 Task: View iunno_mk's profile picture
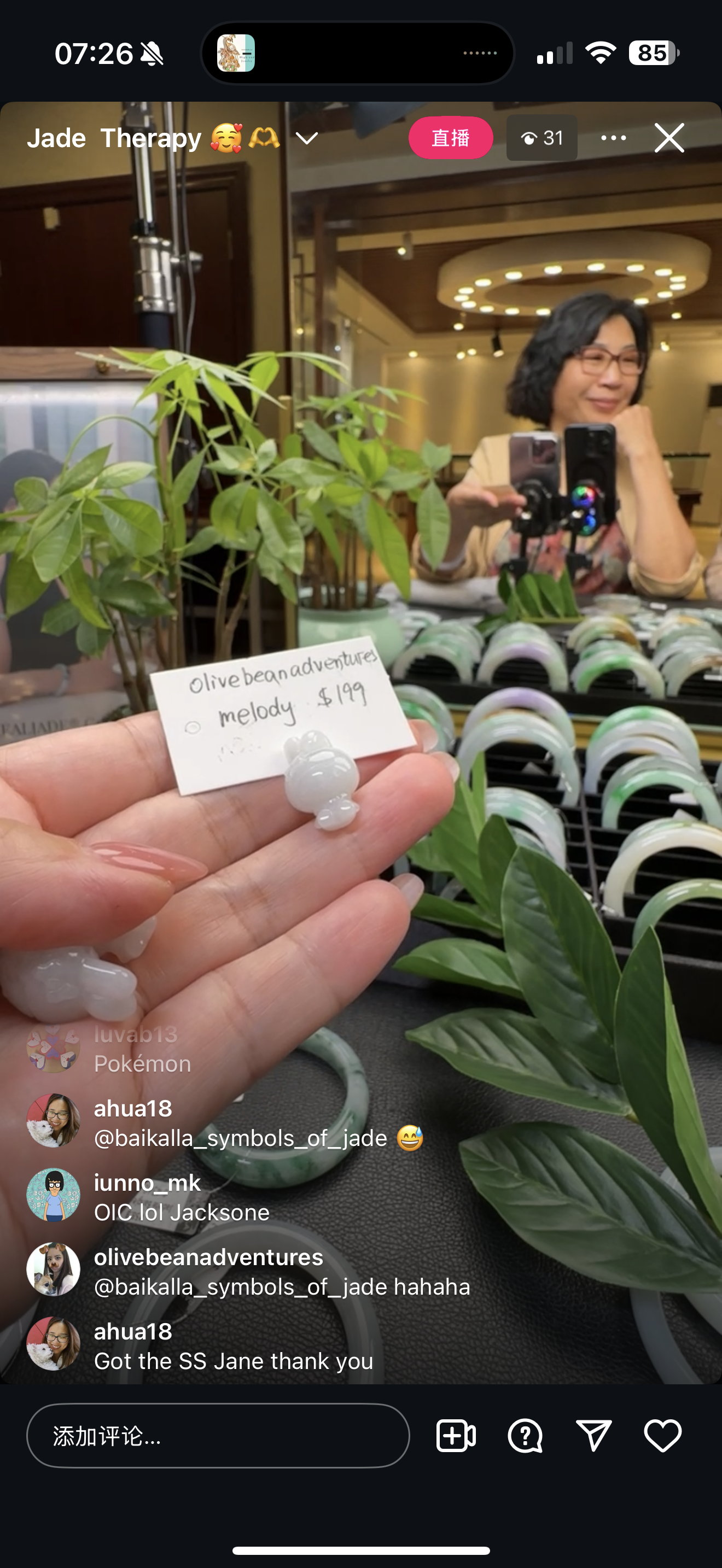54,1195
